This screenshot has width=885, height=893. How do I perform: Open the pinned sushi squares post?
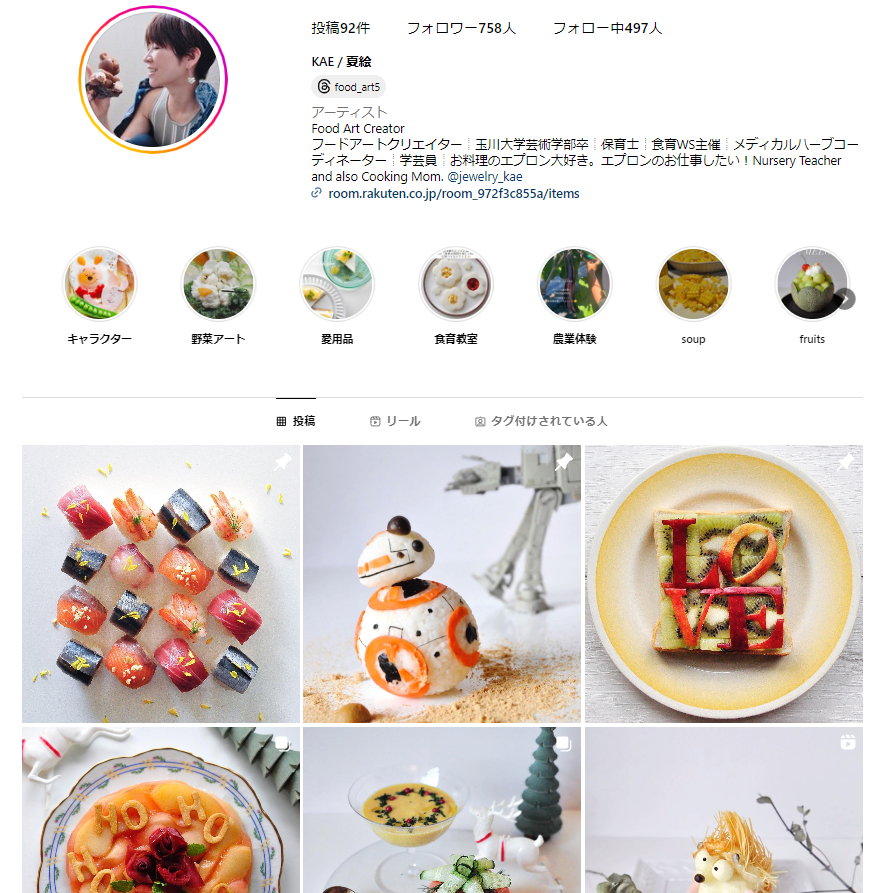pyautogui.click(x=161, y=584)
